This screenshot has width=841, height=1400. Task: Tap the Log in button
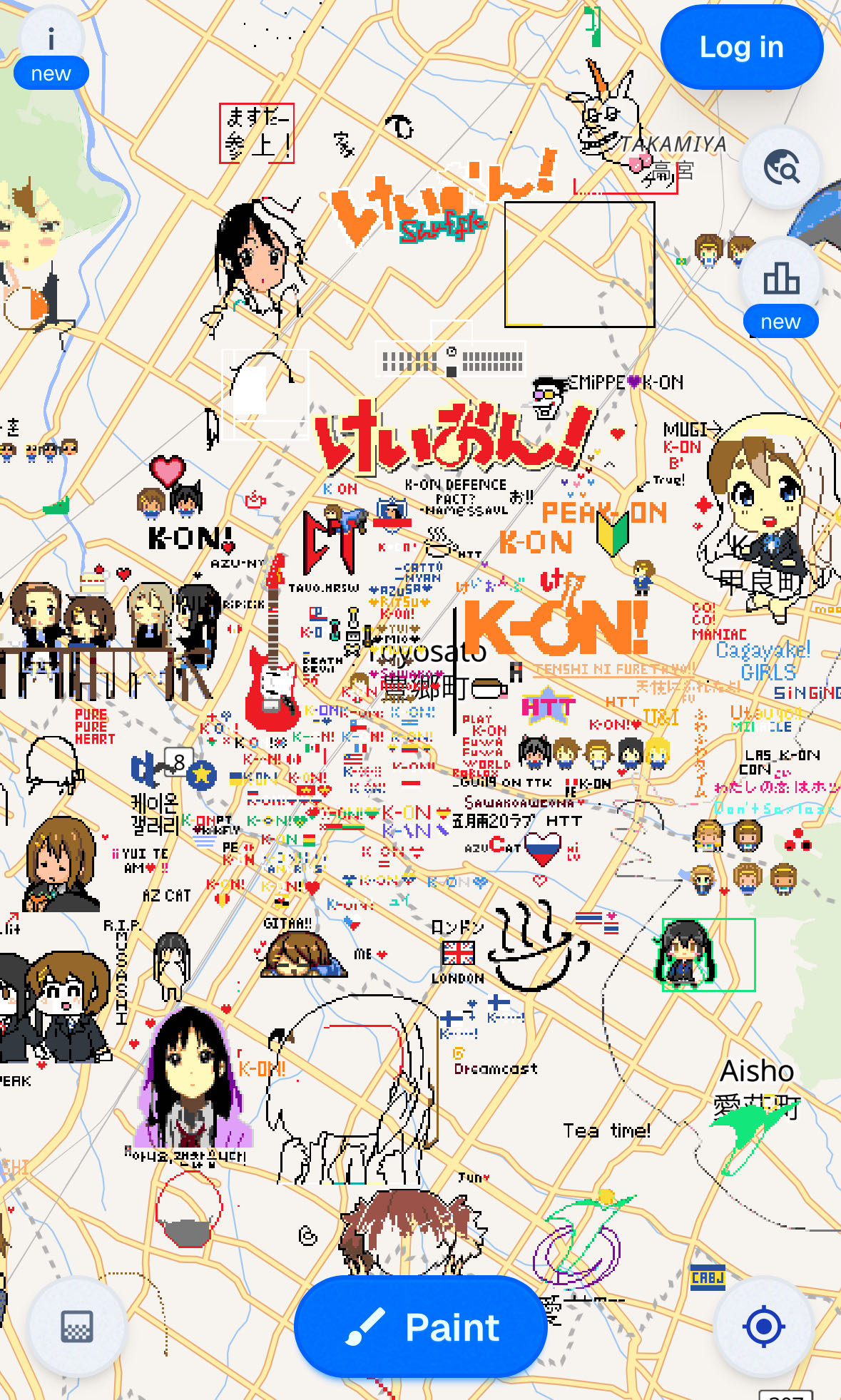[741, 48]
